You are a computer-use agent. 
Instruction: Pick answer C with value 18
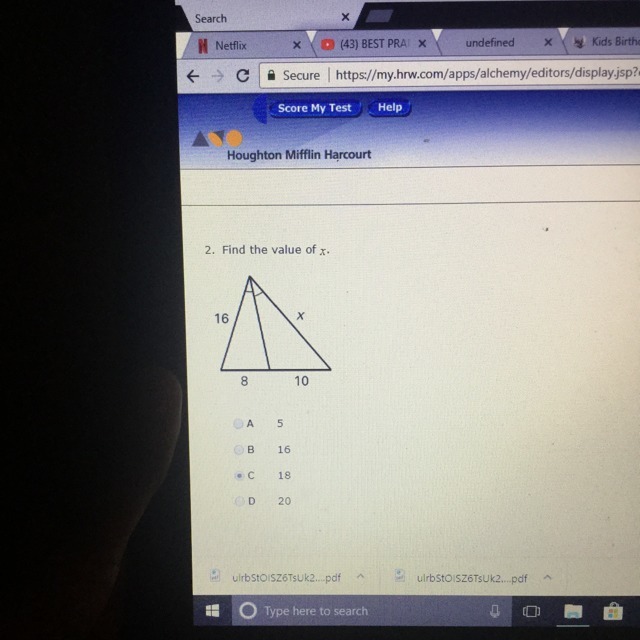pyautogui.click(x=238, y=476)
